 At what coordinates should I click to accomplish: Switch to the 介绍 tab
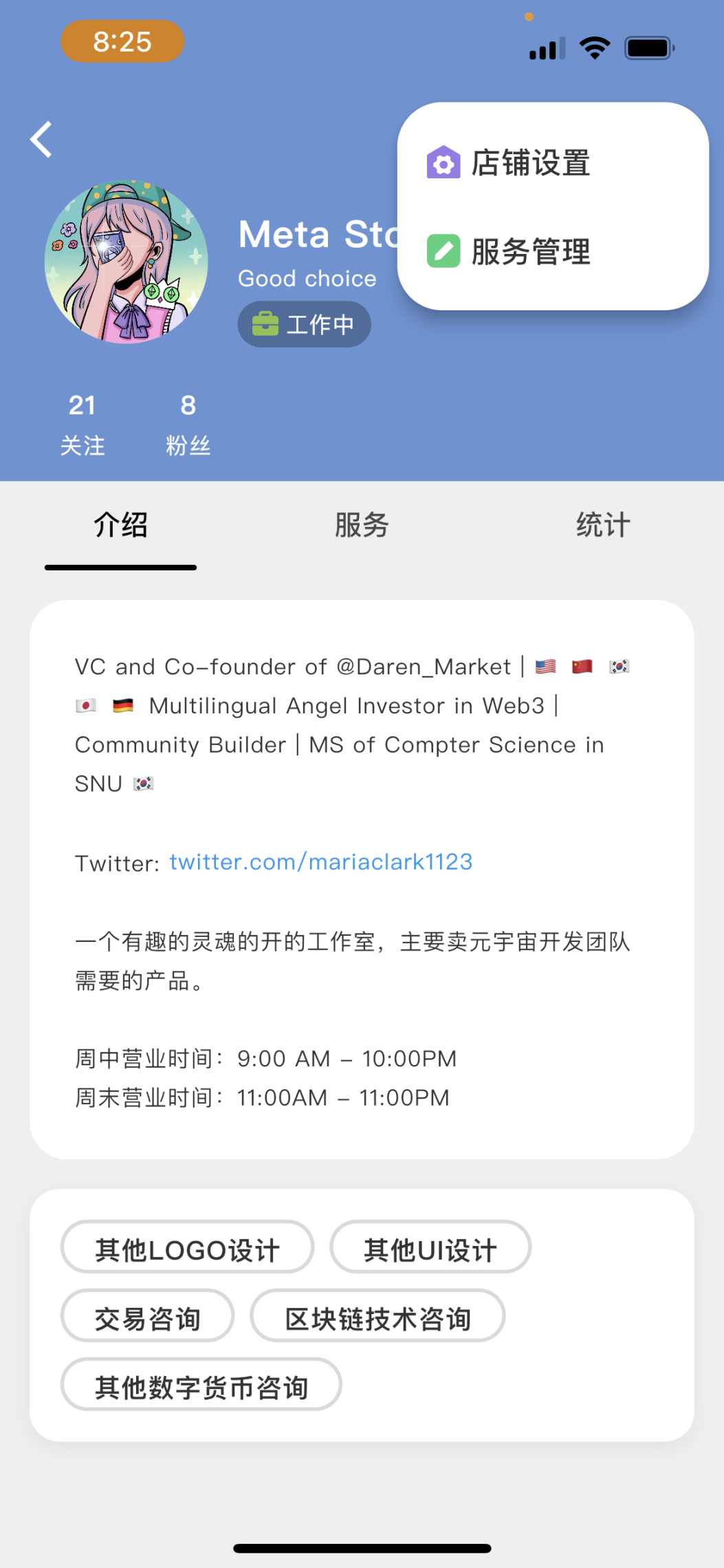pos(121,526)
